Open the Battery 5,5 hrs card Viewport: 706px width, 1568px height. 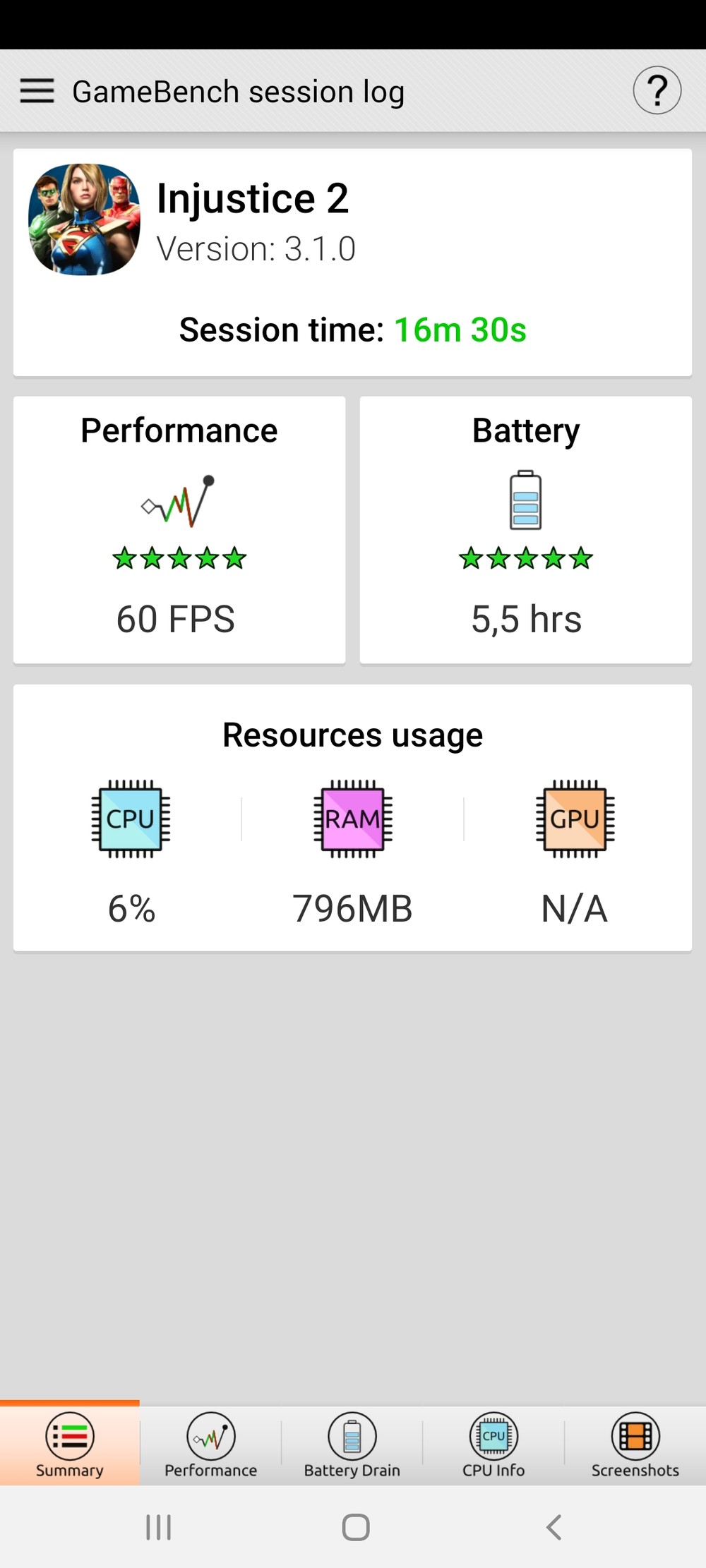[526, 529]
